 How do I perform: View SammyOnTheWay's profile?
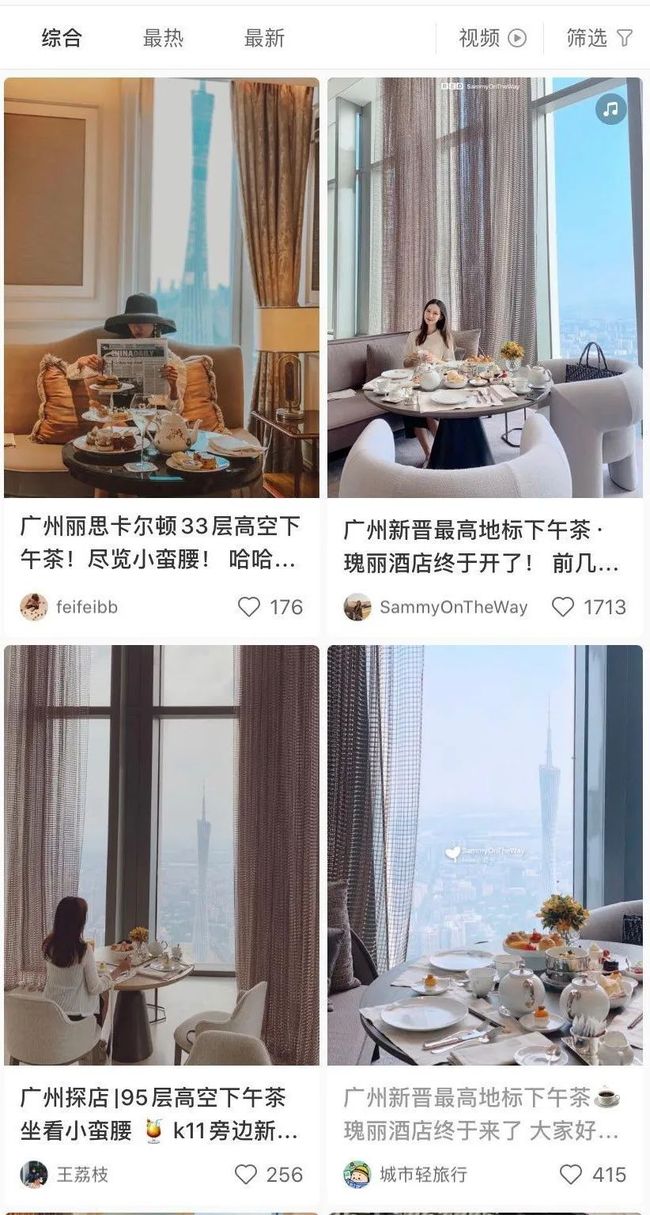click(x=436, y=607)
